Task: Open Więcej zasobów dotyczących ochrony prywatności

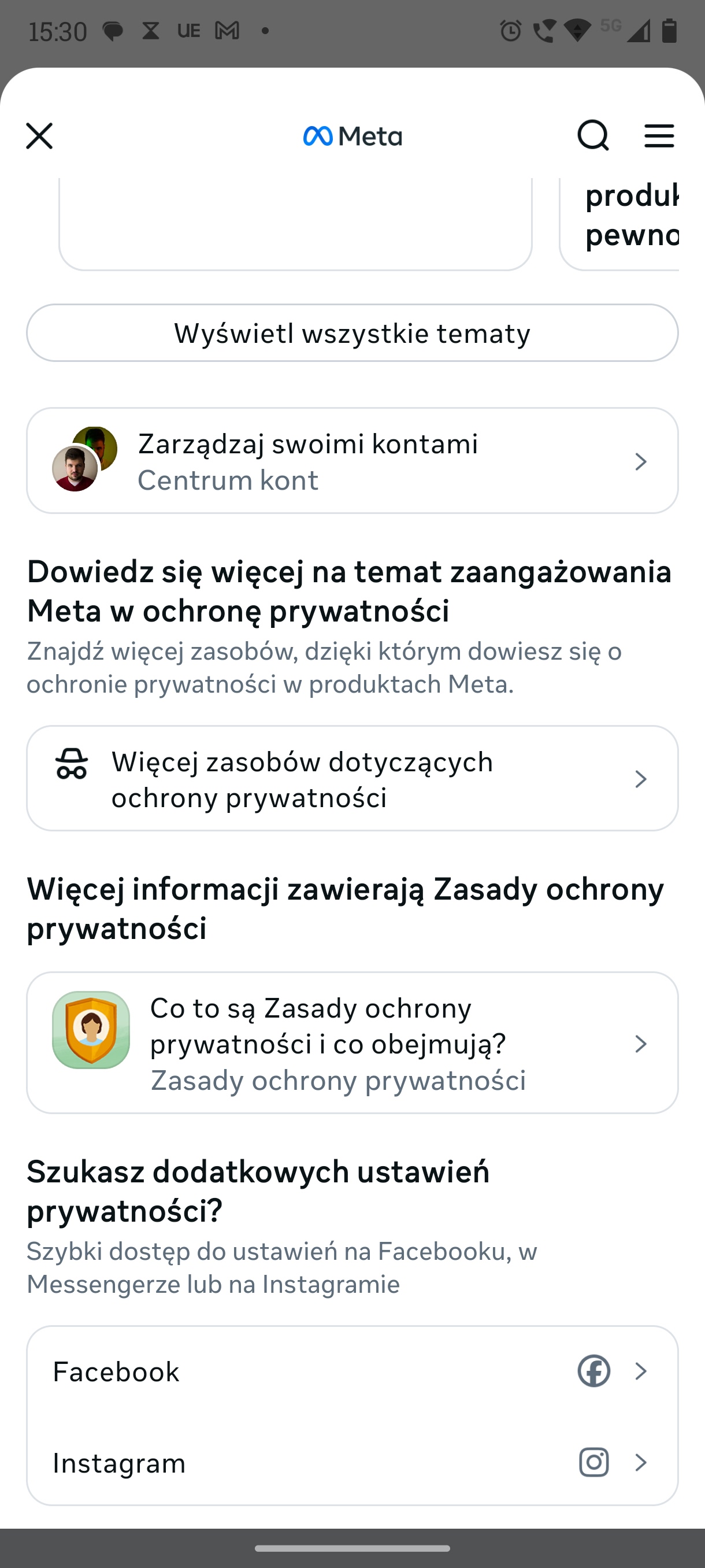Action: 352,779
